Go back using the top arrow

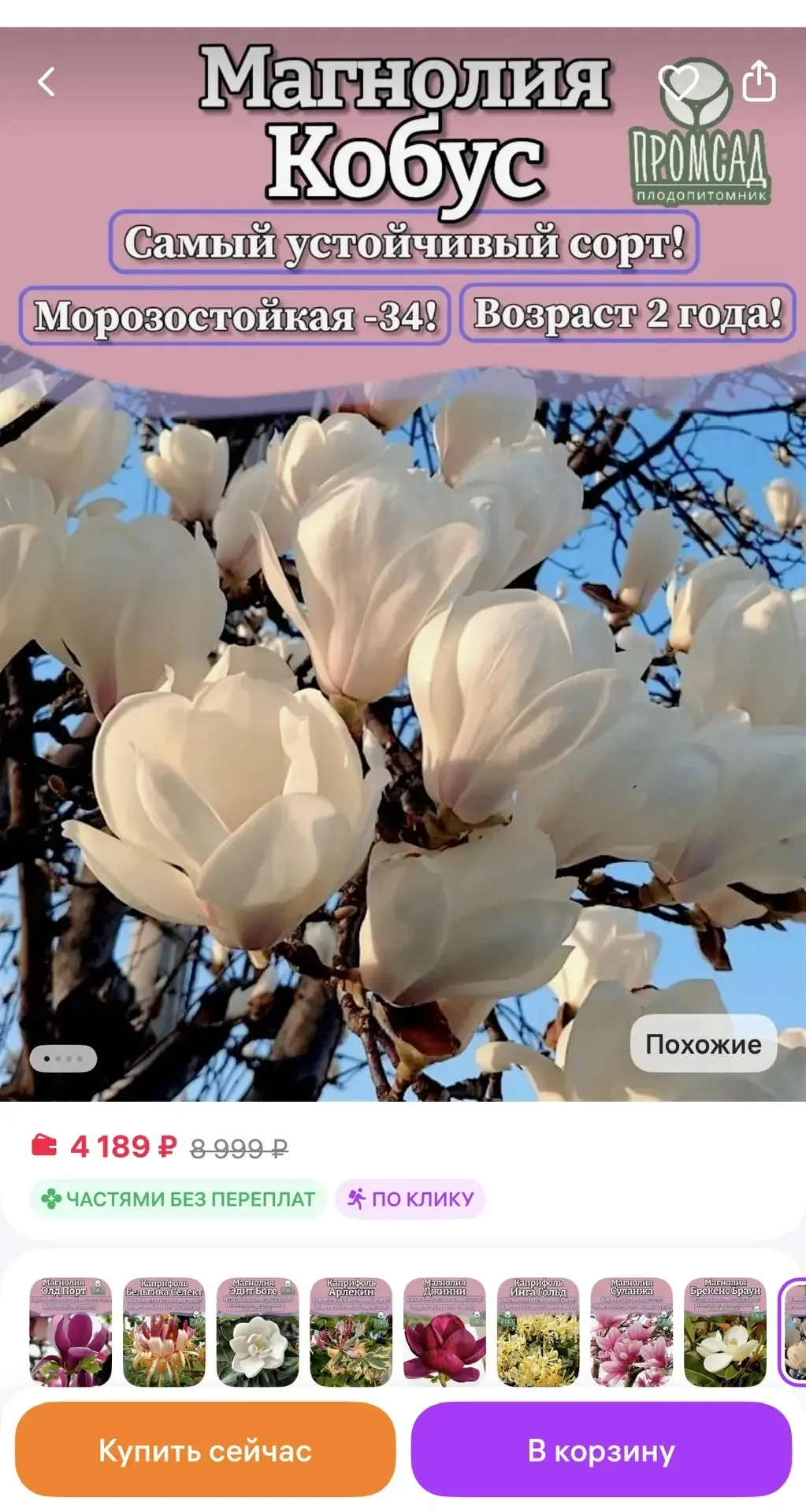tap(47, 82)
